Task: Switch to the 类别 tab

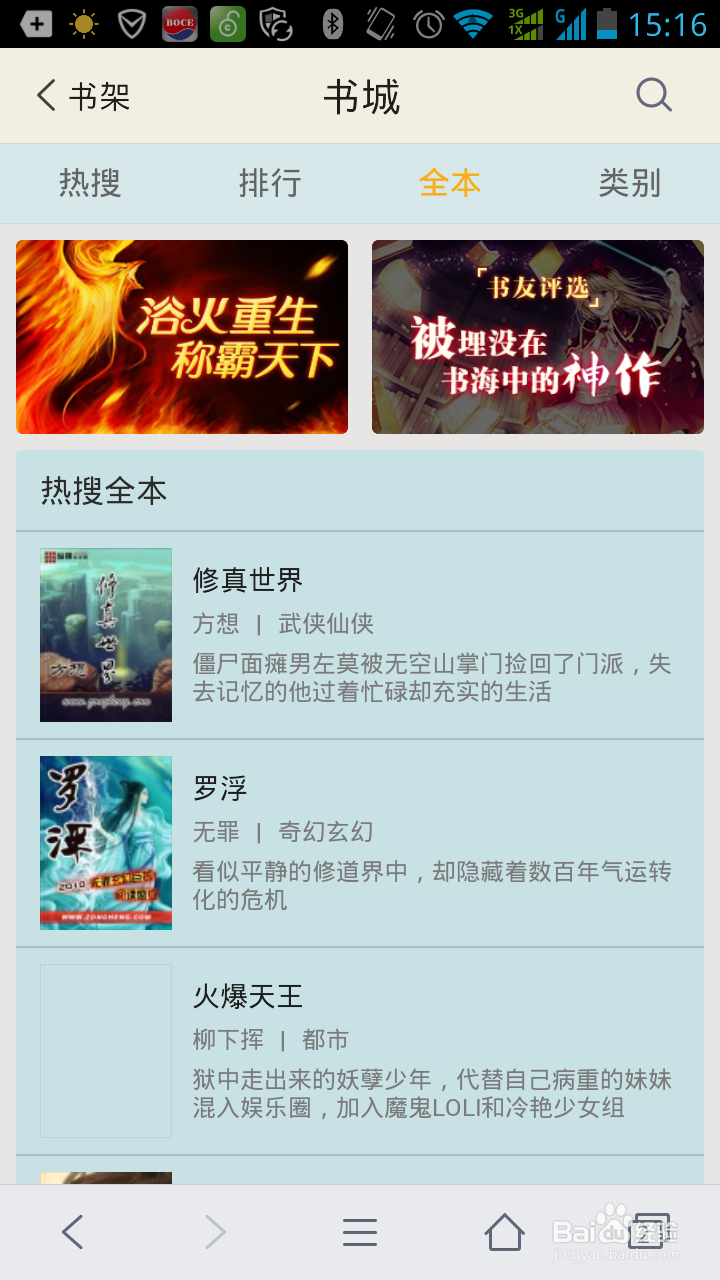Action: point(630,183)
